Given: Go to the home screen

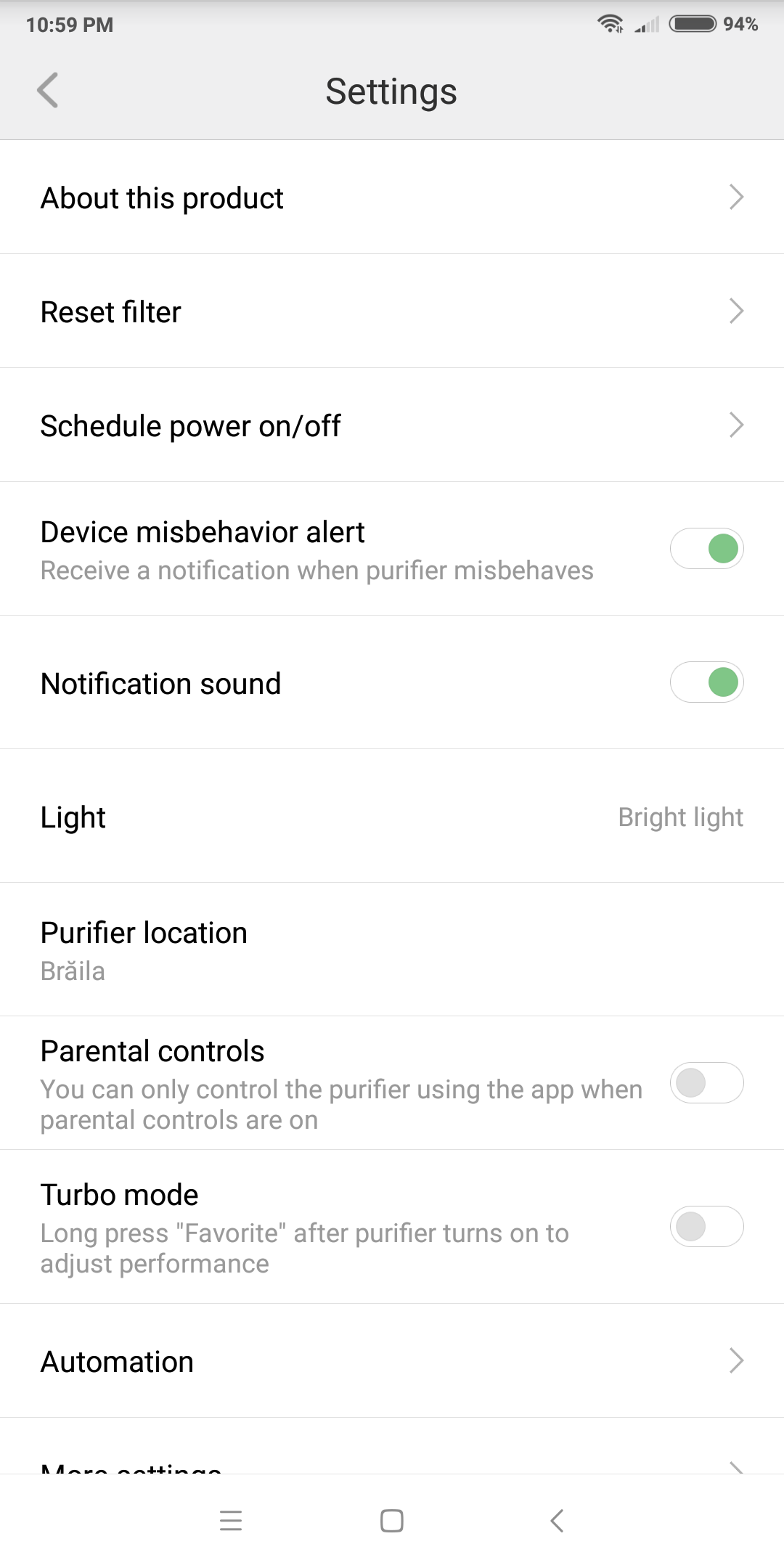Looking at the screenshot, I should click(x=392, y=1521).
